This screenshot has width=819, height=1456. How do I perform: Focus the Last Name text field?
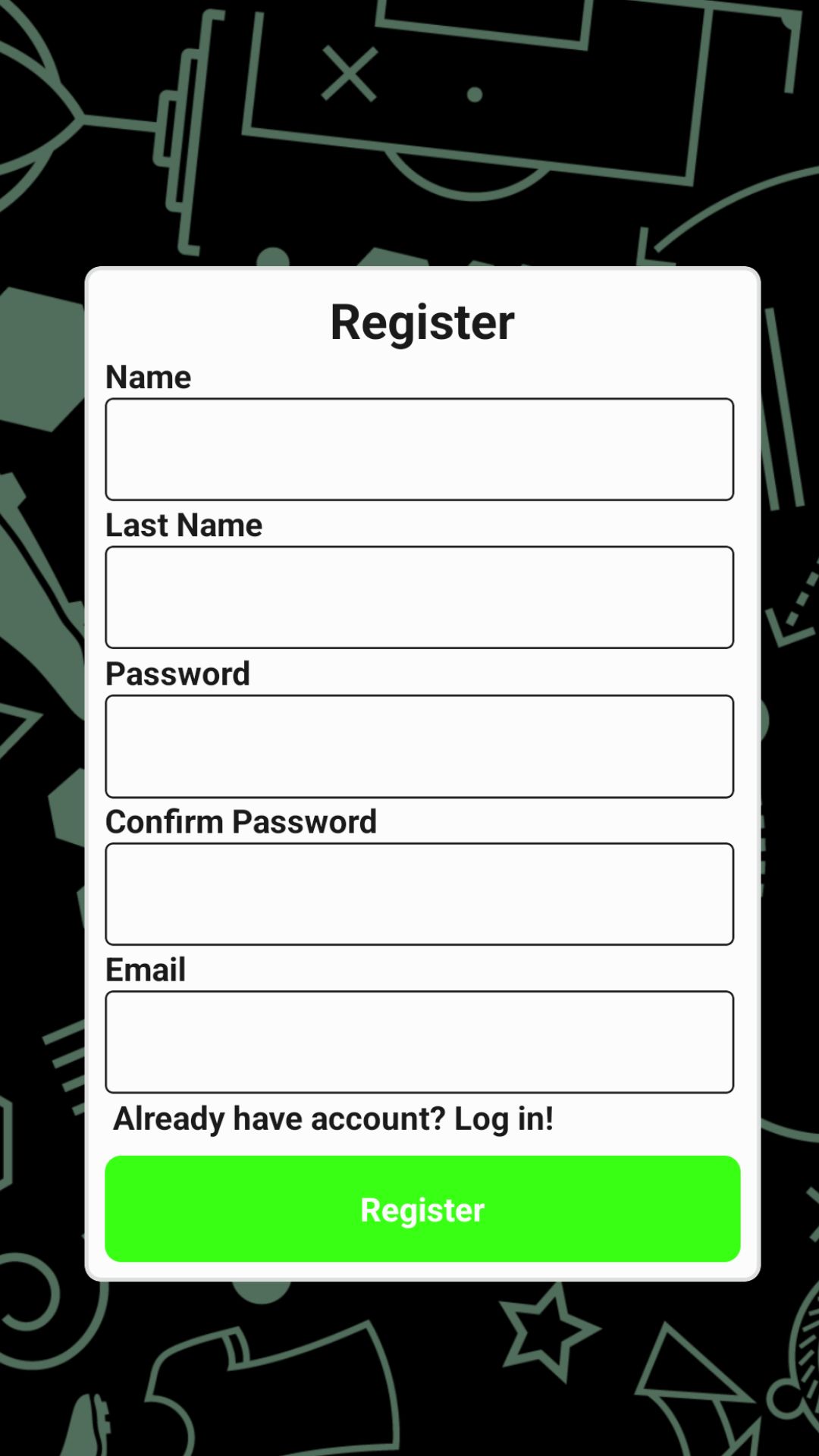coord(419,597)
